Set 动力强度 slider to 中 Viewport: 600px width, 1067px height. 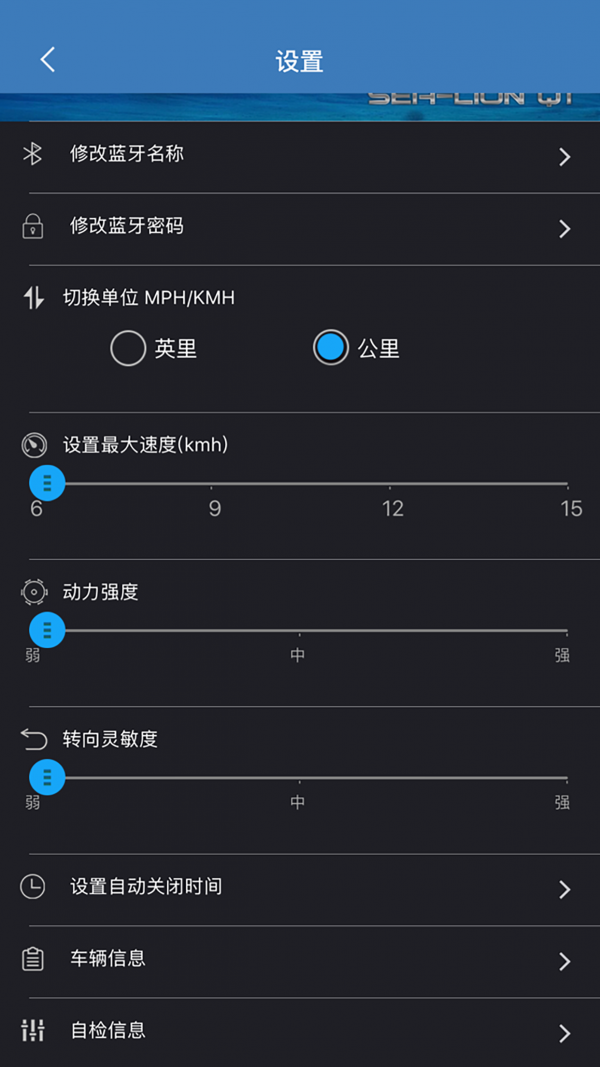[x=299, y=631]
